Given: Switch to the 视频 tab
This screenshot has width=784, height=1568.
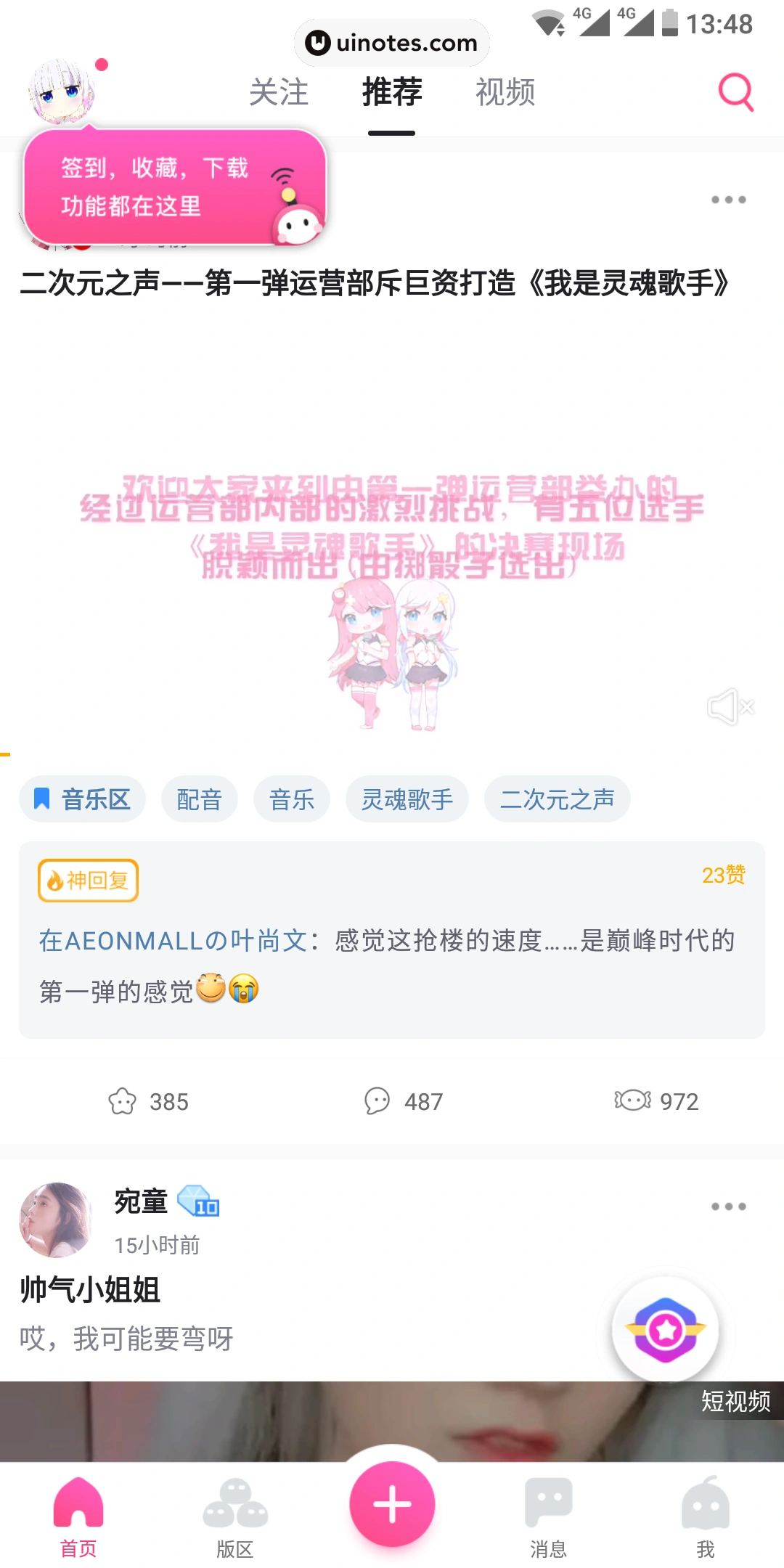Looking at the screenshot, I should (x=505, y=92).
